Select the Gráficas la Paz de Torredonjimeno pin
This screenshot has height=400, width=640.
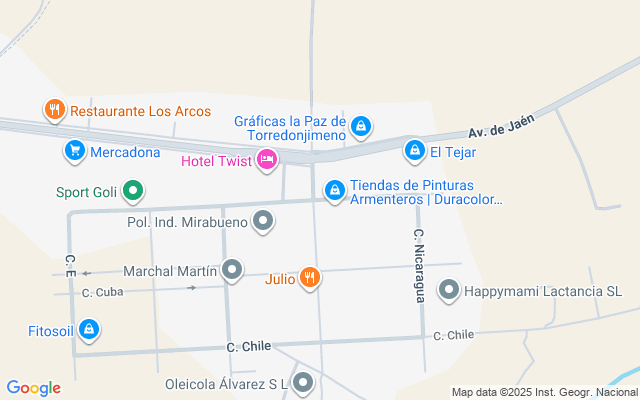tap(361, 127)
